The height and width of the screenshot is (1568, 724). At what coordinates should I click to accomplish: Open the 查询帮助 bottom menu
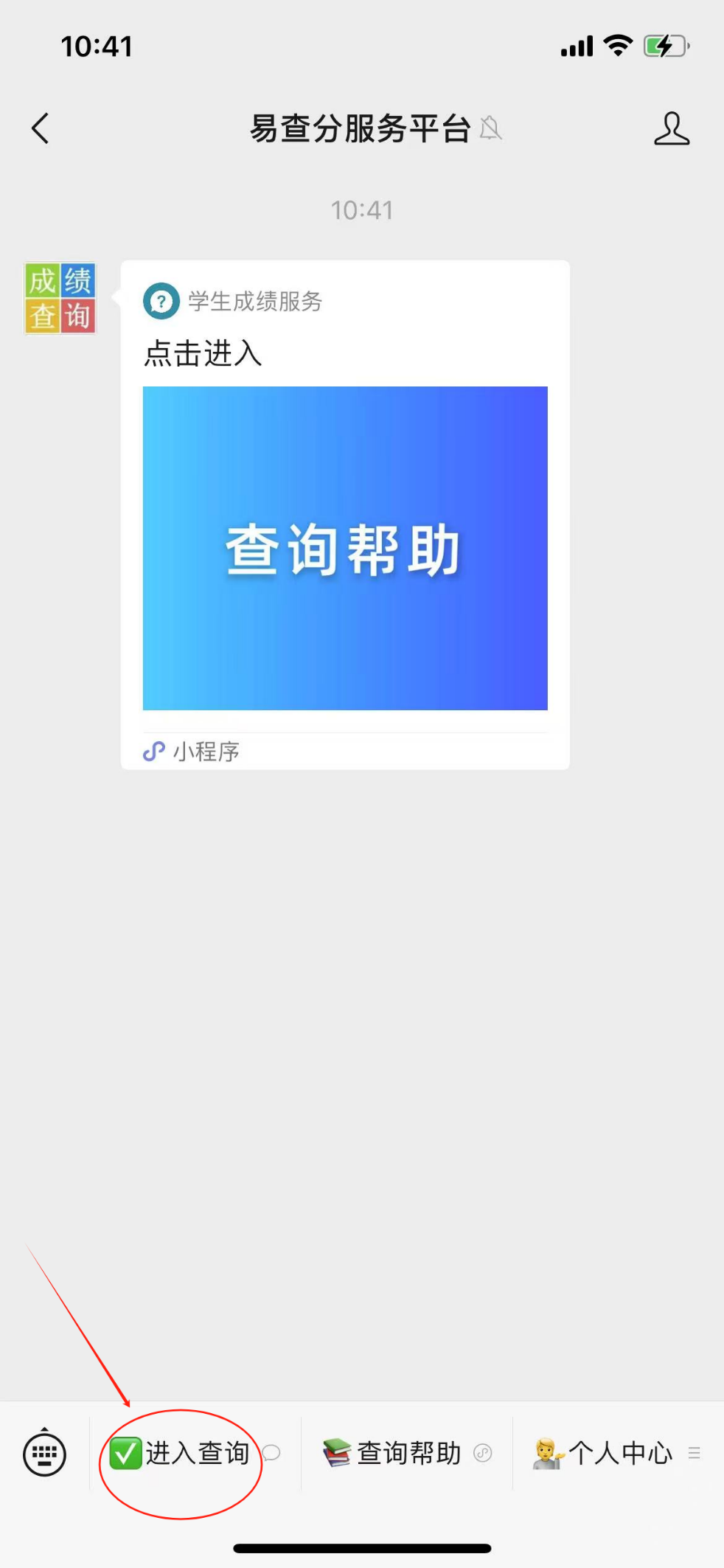tap(407, 1453)
